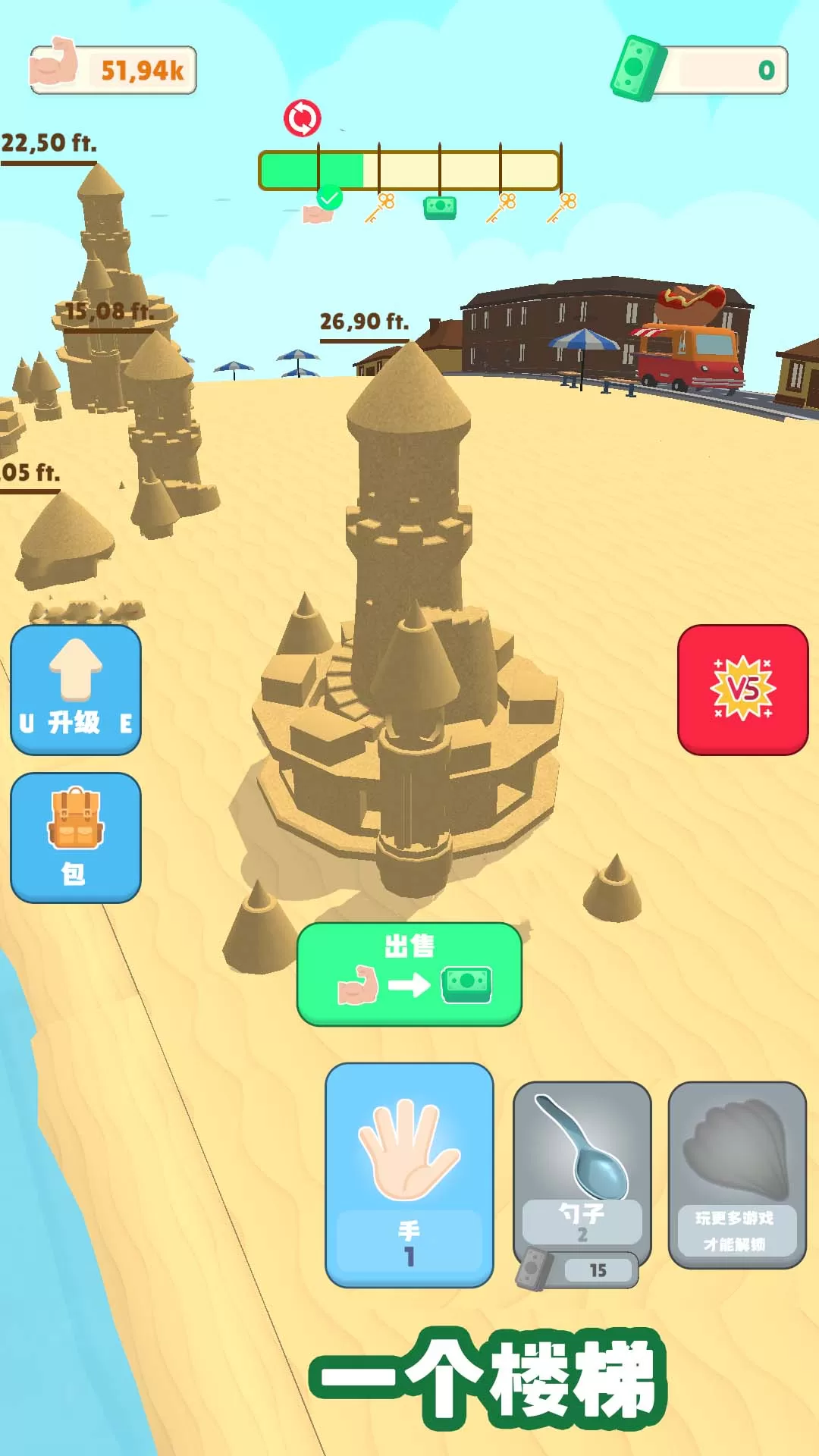Tap the locked shell tool card
819x1456 pixels.
[736, 1174]
